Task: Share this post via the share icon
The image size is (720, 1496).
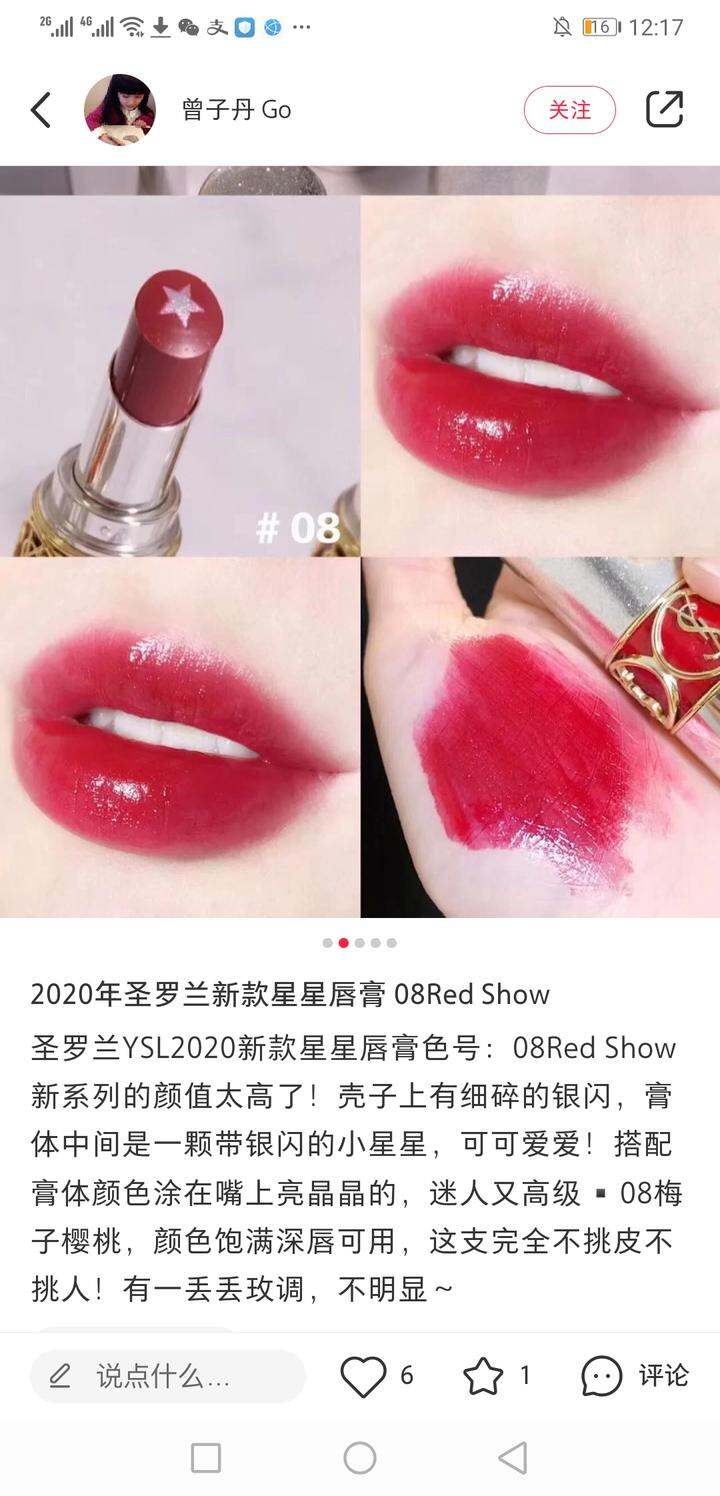Action: 664,110
